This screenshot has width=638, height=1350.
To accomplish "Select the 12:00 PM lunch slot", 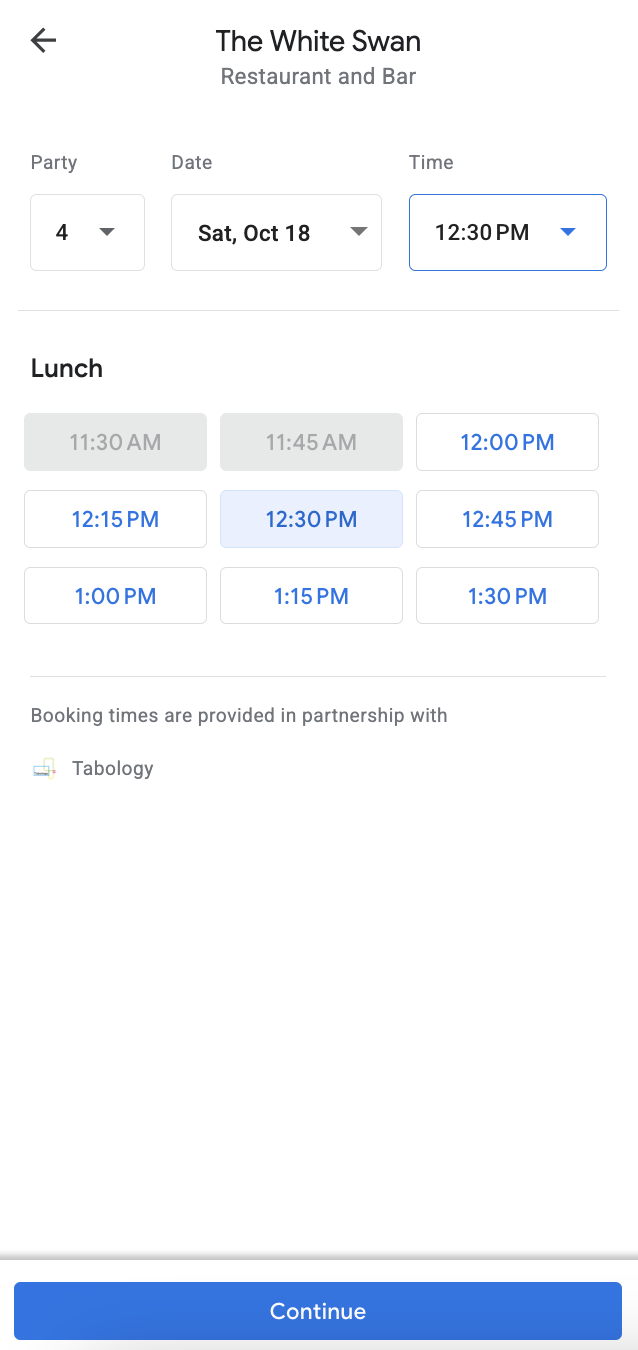I will coord(507,442).
